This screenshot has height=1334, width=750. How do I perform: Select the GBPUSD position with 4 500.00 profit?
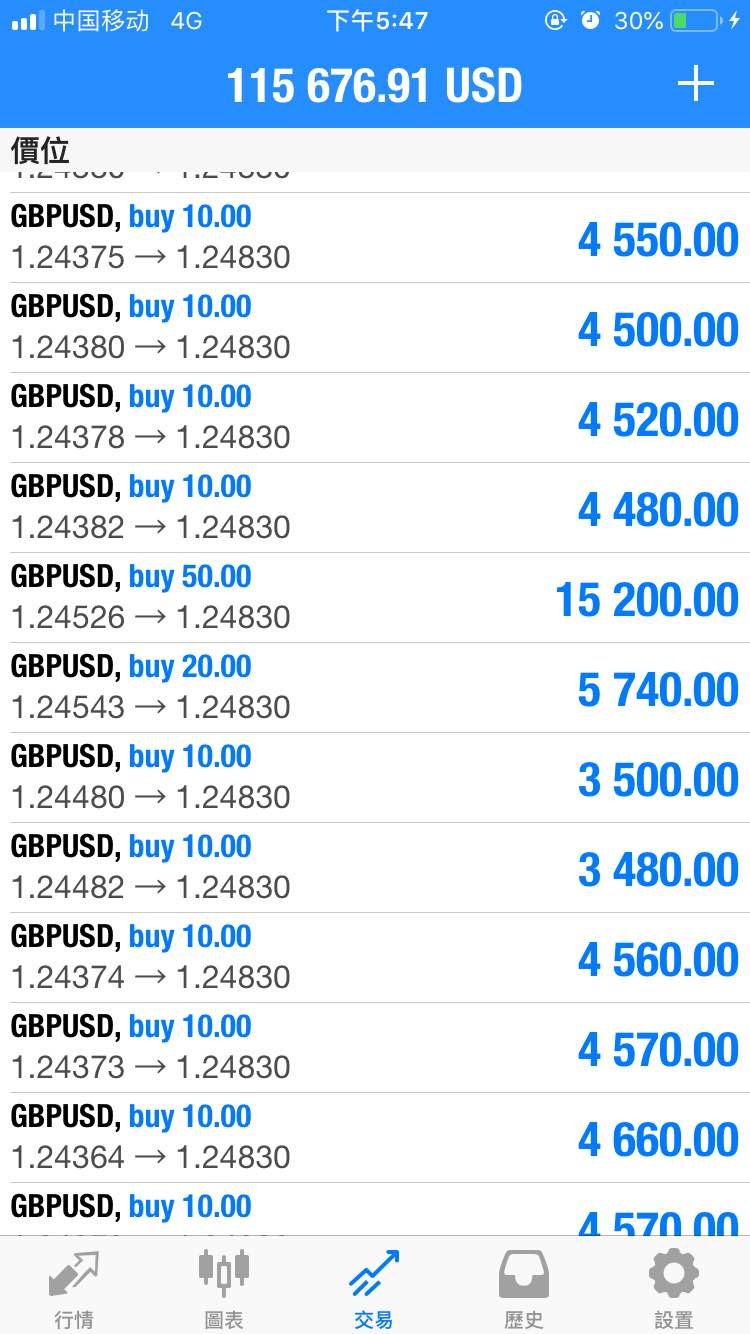tap(375, 328)
